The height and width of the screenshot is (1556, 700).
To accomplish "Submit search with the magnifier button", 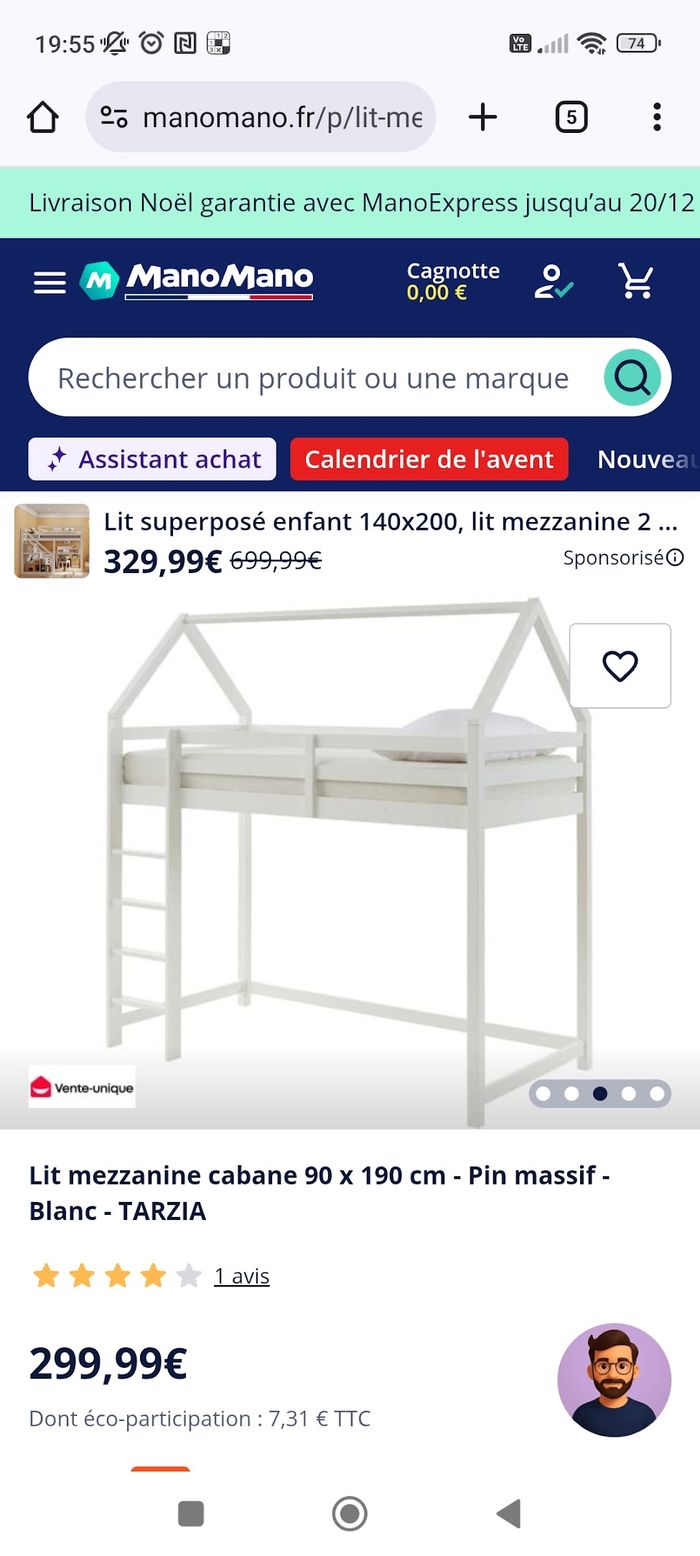I will pyautogui.click(x=632, y=378).
